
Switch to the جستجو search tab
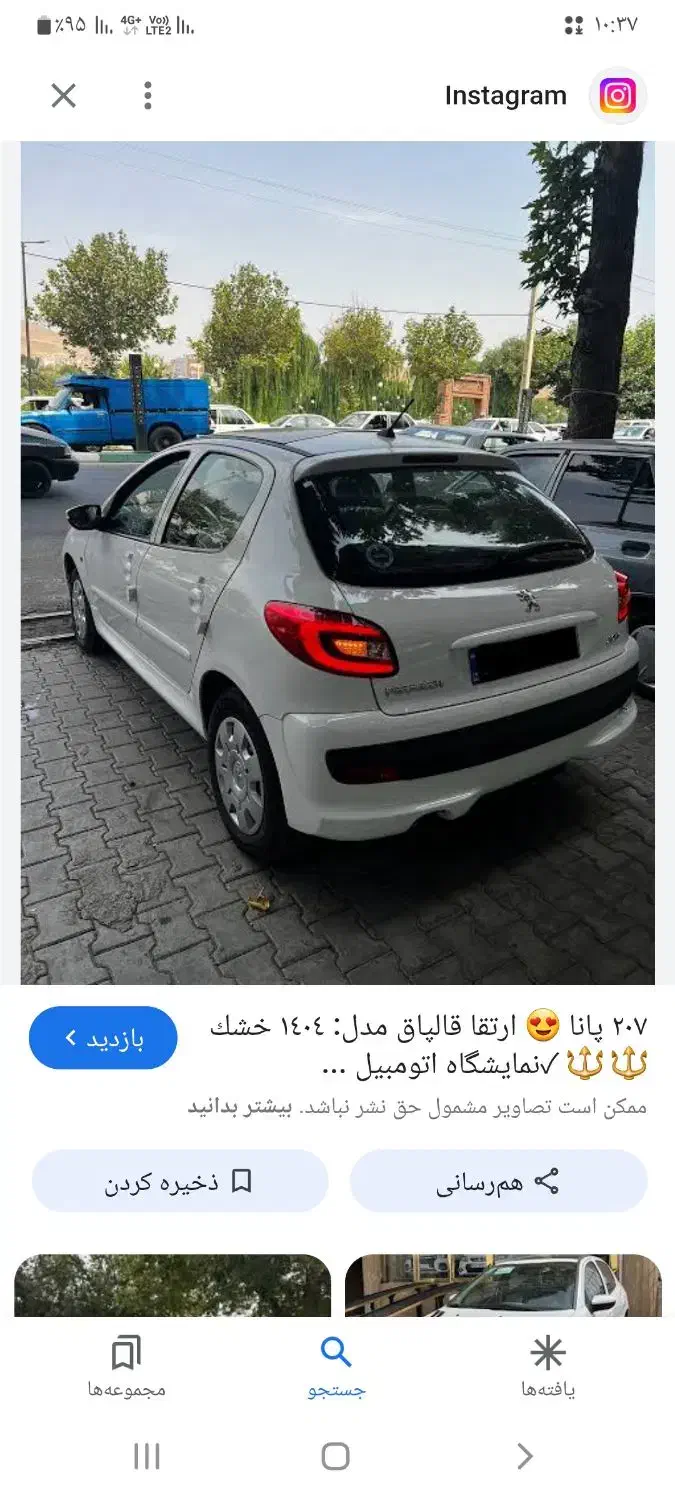[x=336, y=1368]
